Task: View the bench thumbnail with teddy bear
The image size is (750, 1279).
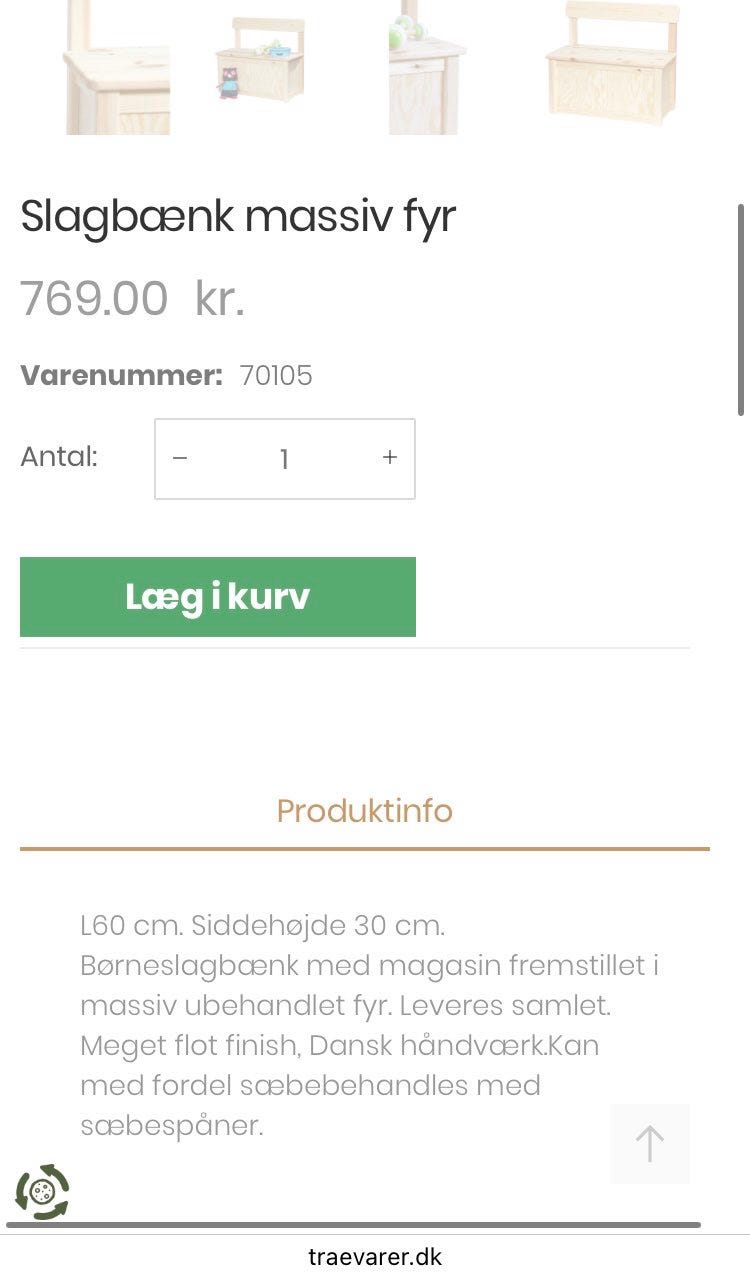Action: [x=260, y=62]
